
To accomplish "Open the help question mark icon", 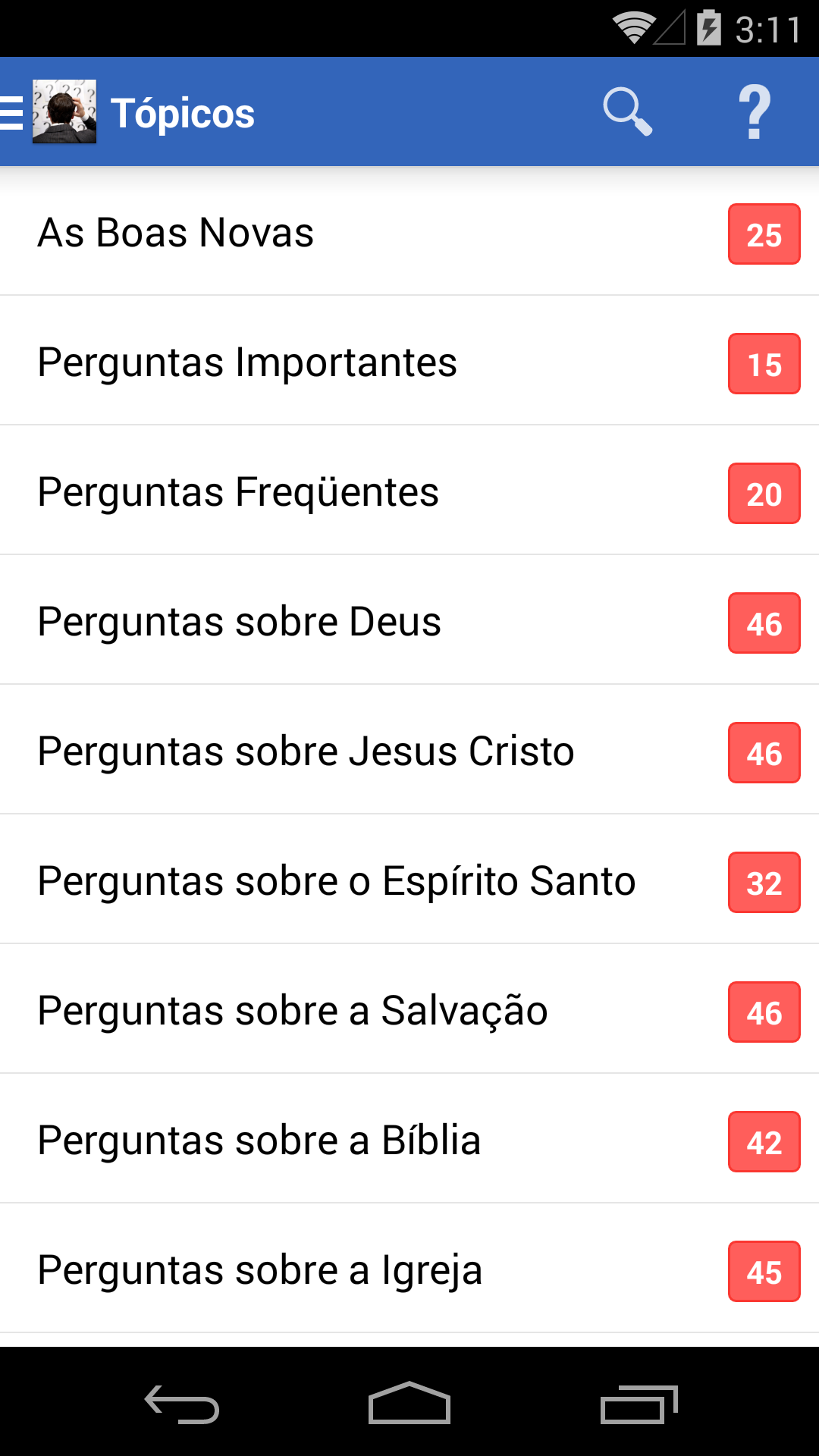I will tap(755, 112).
